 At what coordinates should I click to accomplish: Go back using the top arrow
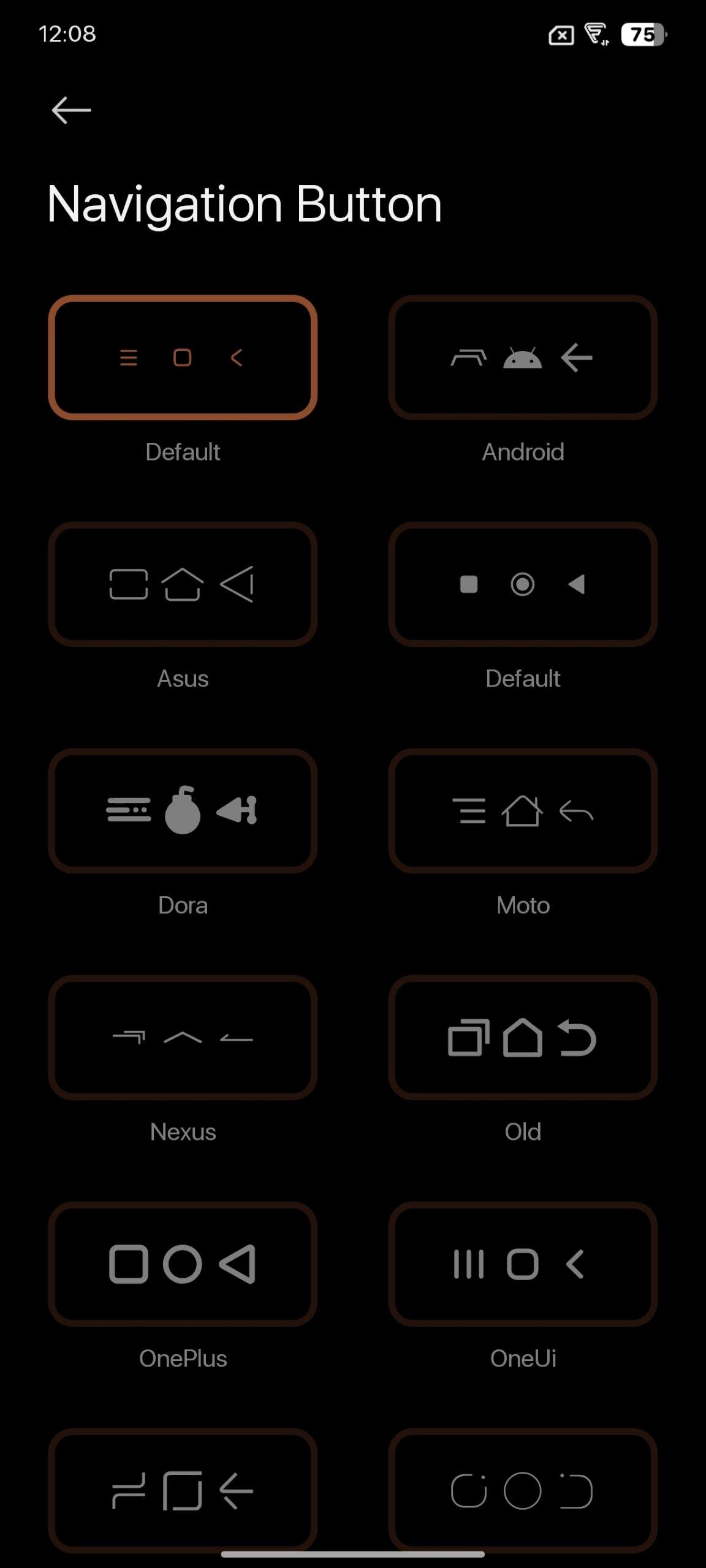[x=71, y=110]
